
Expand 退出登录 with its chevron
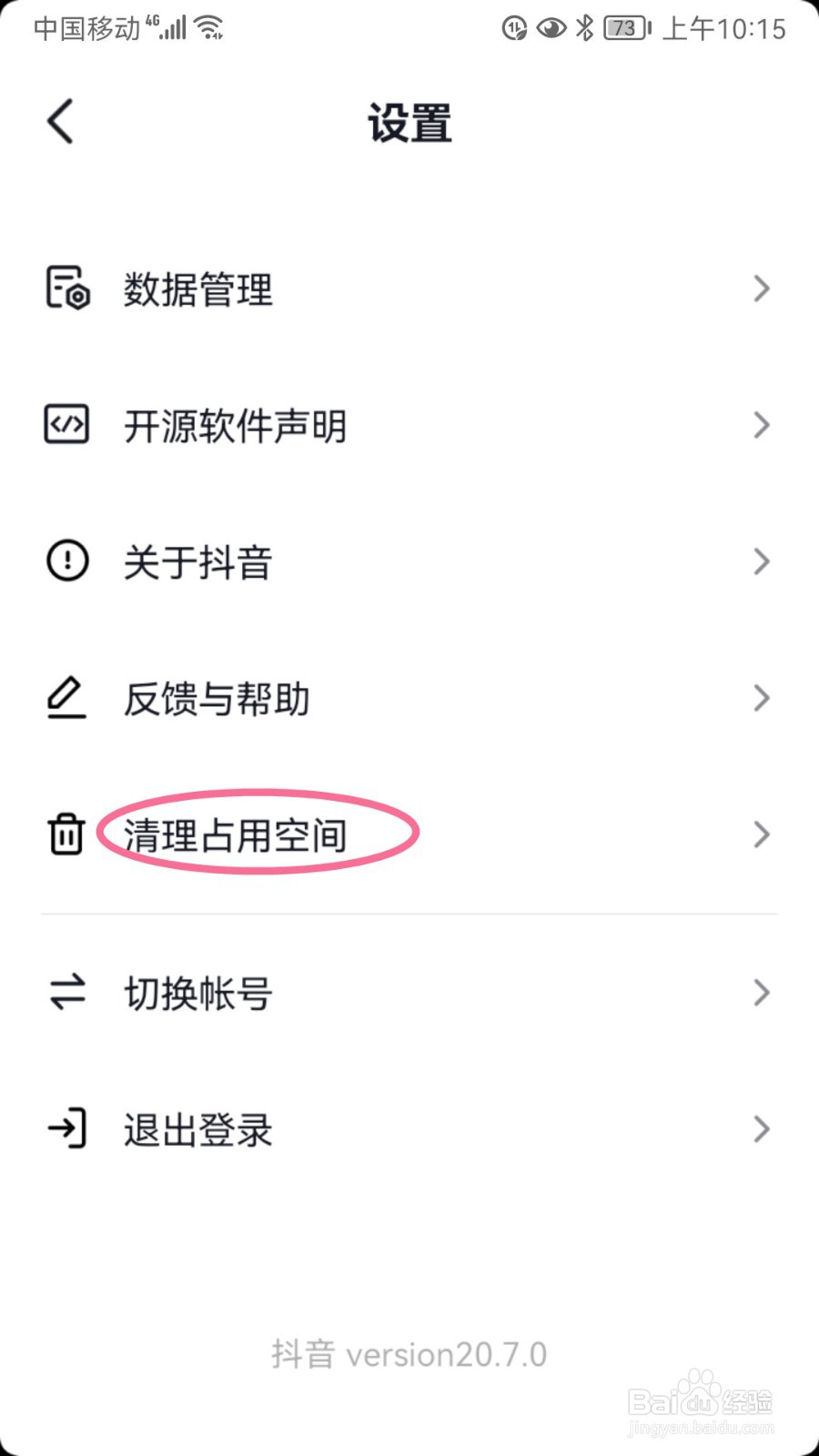click(762, 1129)
